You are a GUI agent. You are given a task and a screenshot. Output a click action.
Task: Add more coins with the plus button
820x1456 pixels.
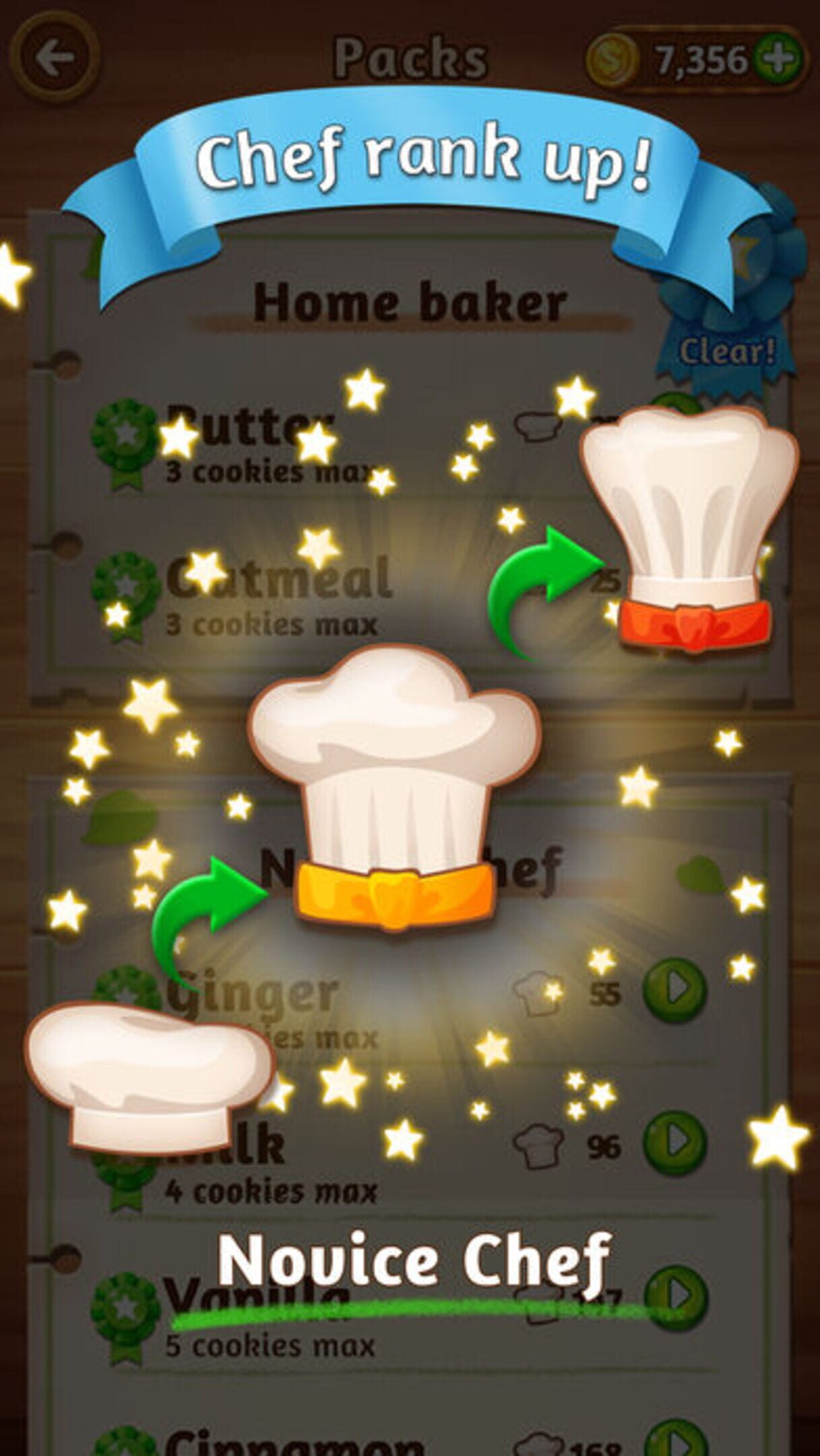point(779,59)
